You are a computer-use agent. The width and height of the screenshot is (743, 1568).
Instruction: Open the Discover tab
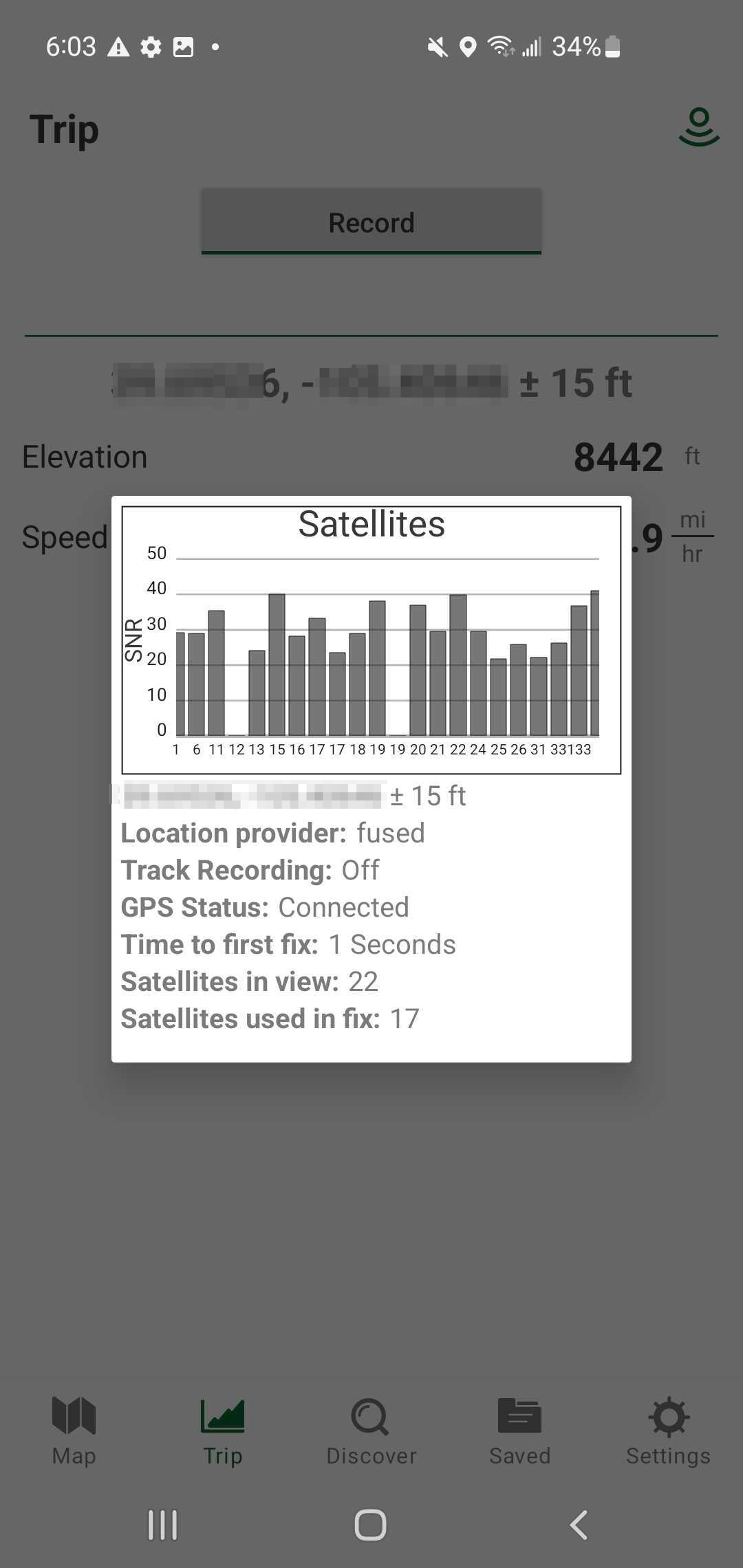pyautogui.click(x=371, y=1431)
